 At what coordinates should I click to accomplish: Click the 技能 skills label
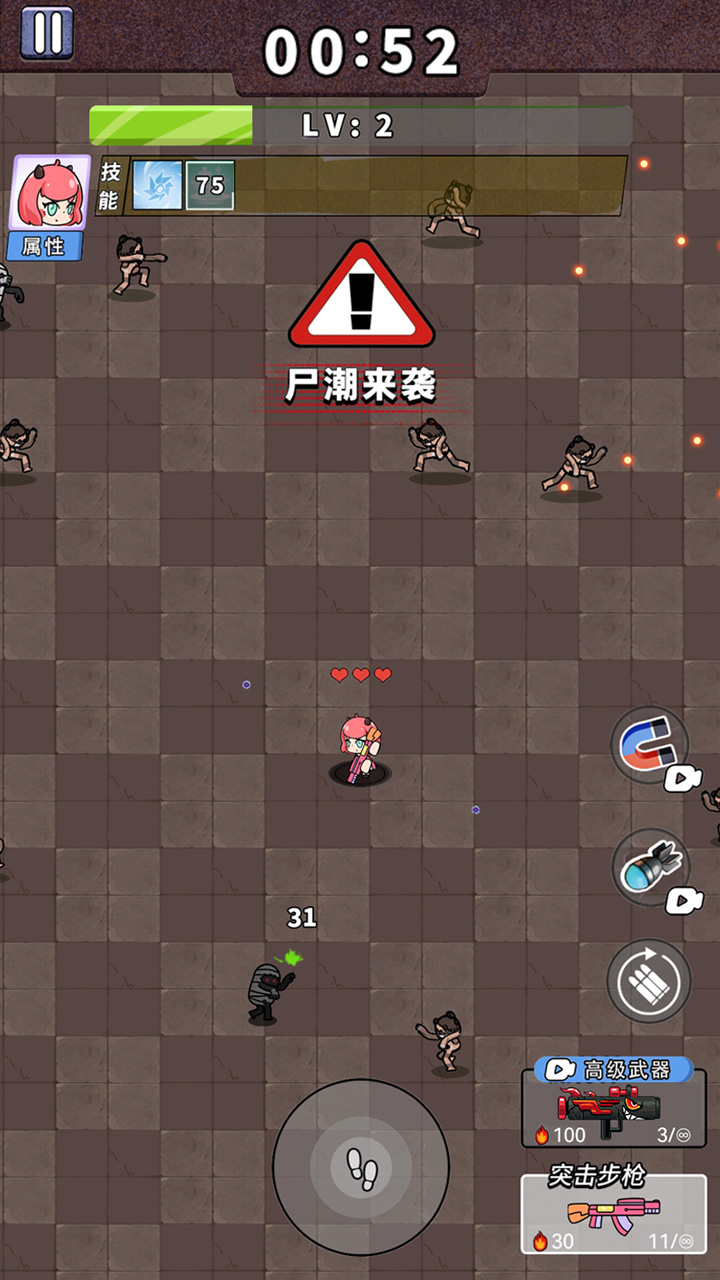click(110, 186)
